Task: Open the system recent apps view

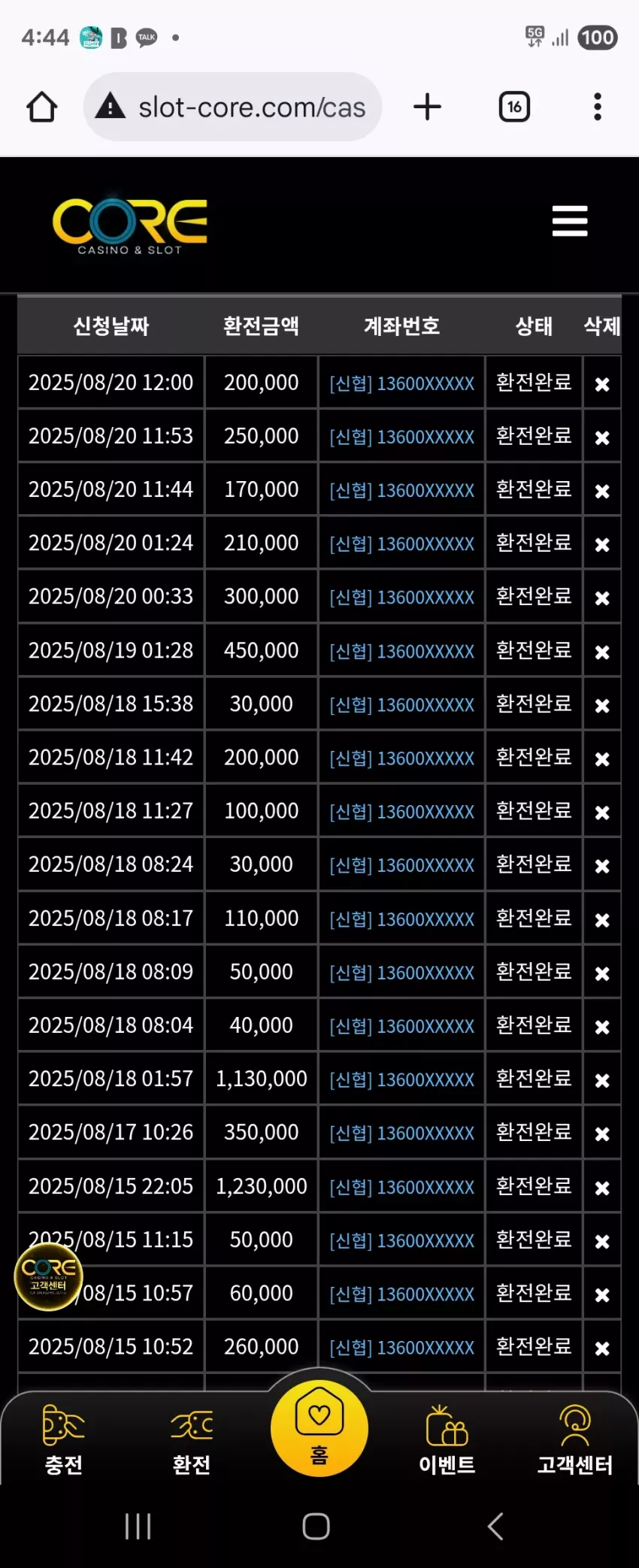Action: (x=138, y=1527)
